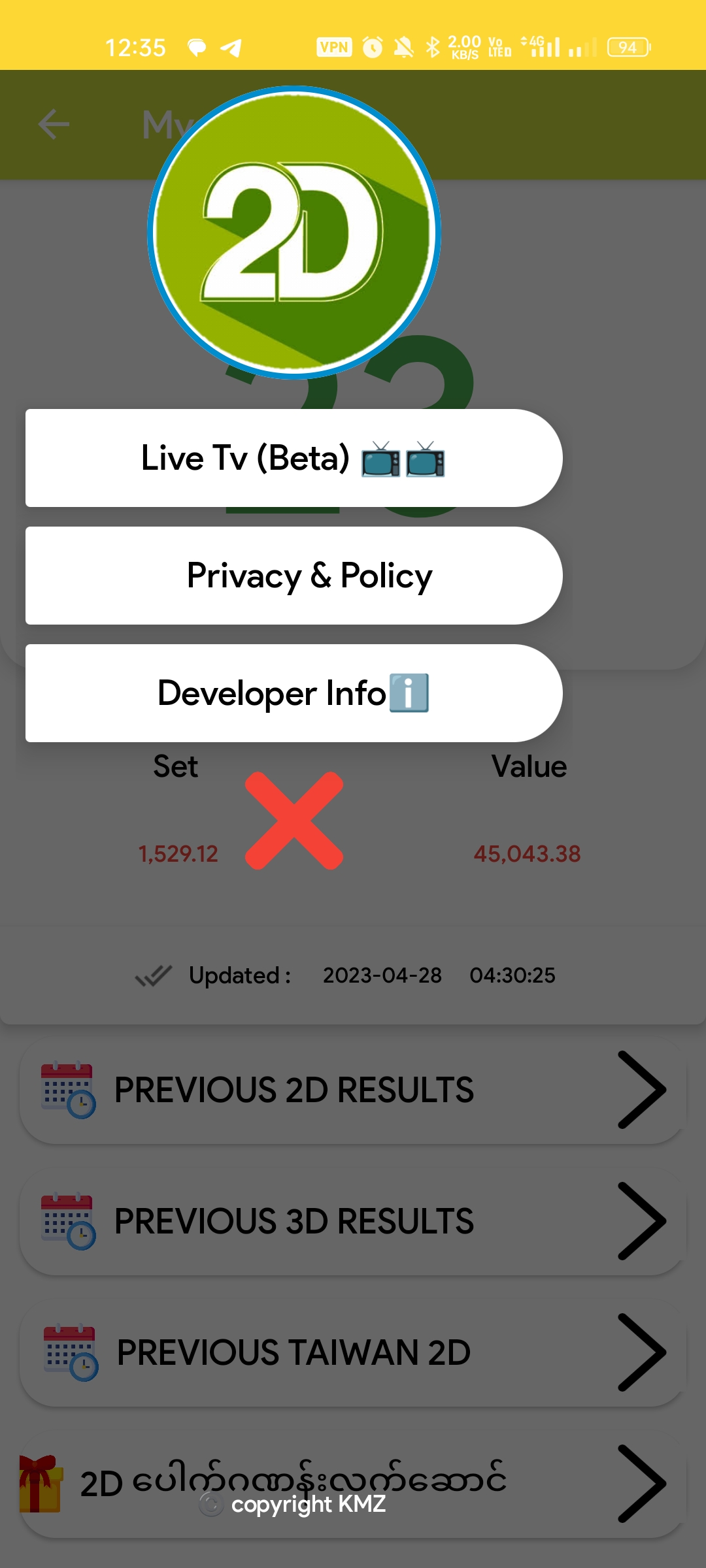Close the popup with red X
The height and width of the screenshot is (1568, 706).
(x=294, y=821)
